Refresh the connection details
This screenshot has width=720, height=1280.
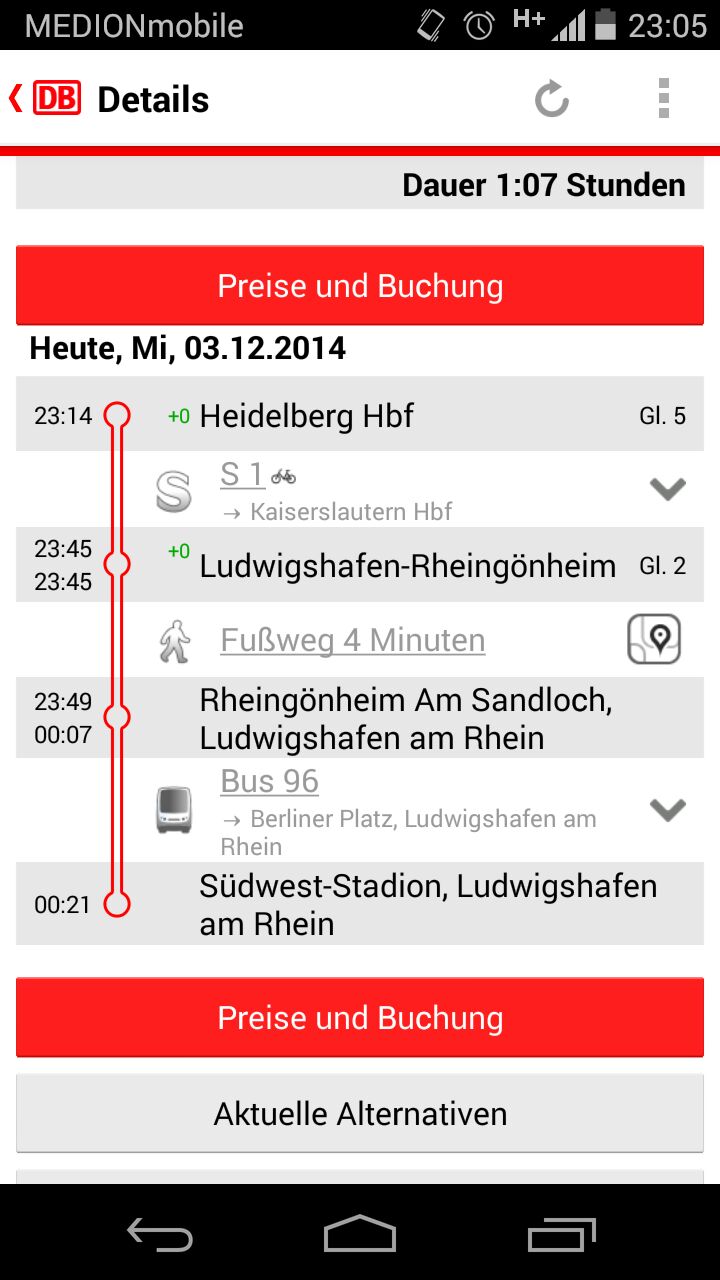tap(551, 99)
